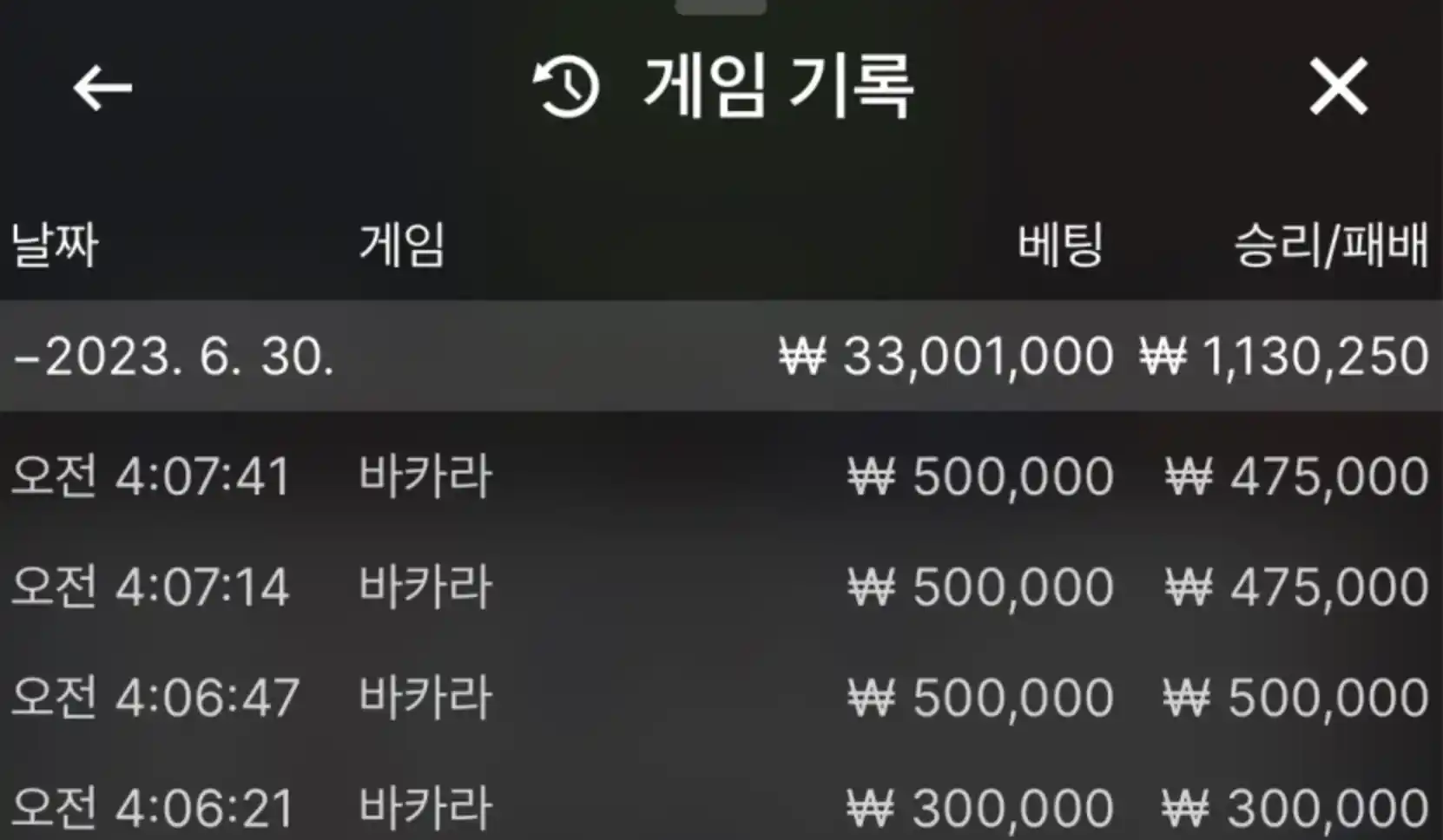Go back with the left arrow

click(102, 87)
